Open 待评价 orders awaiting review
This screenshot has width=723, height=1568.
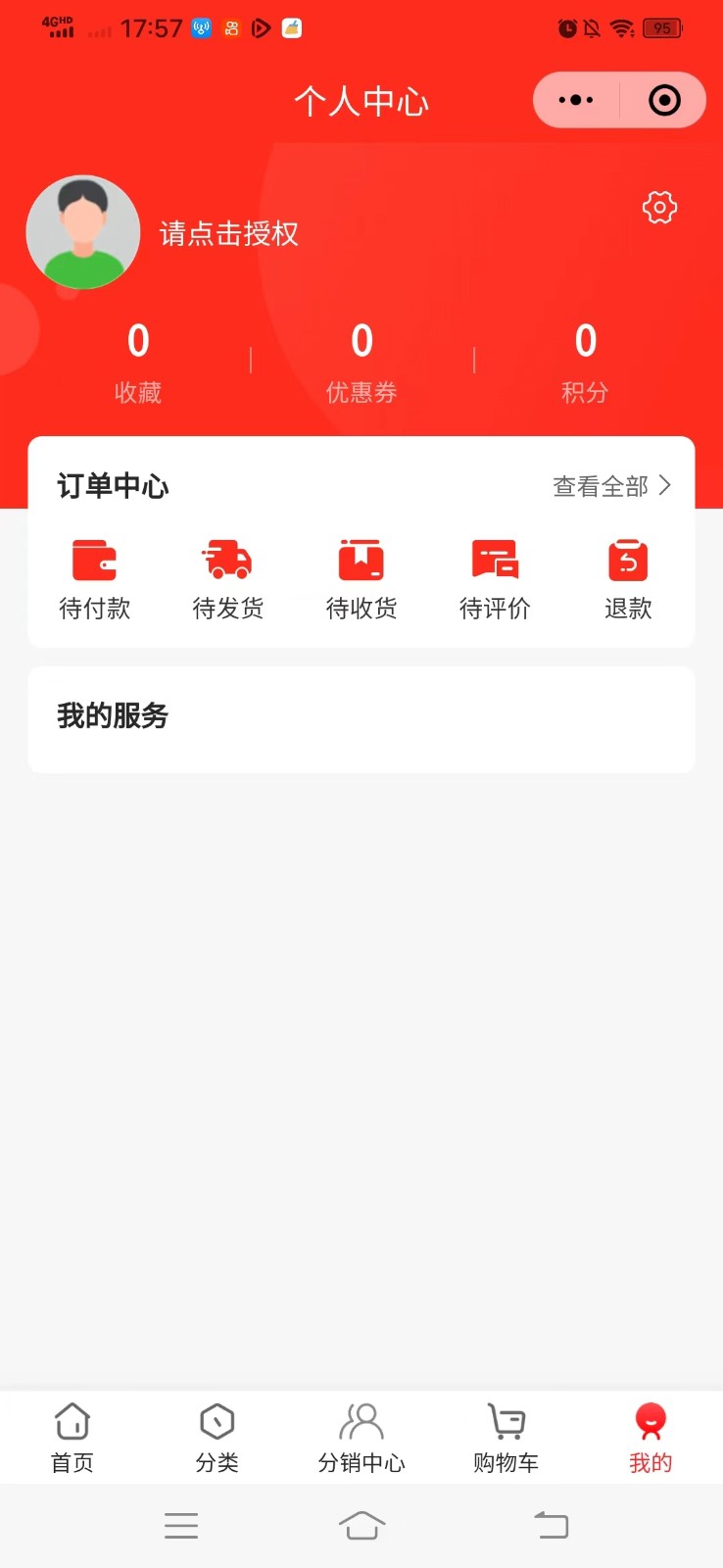pos(495,579)
